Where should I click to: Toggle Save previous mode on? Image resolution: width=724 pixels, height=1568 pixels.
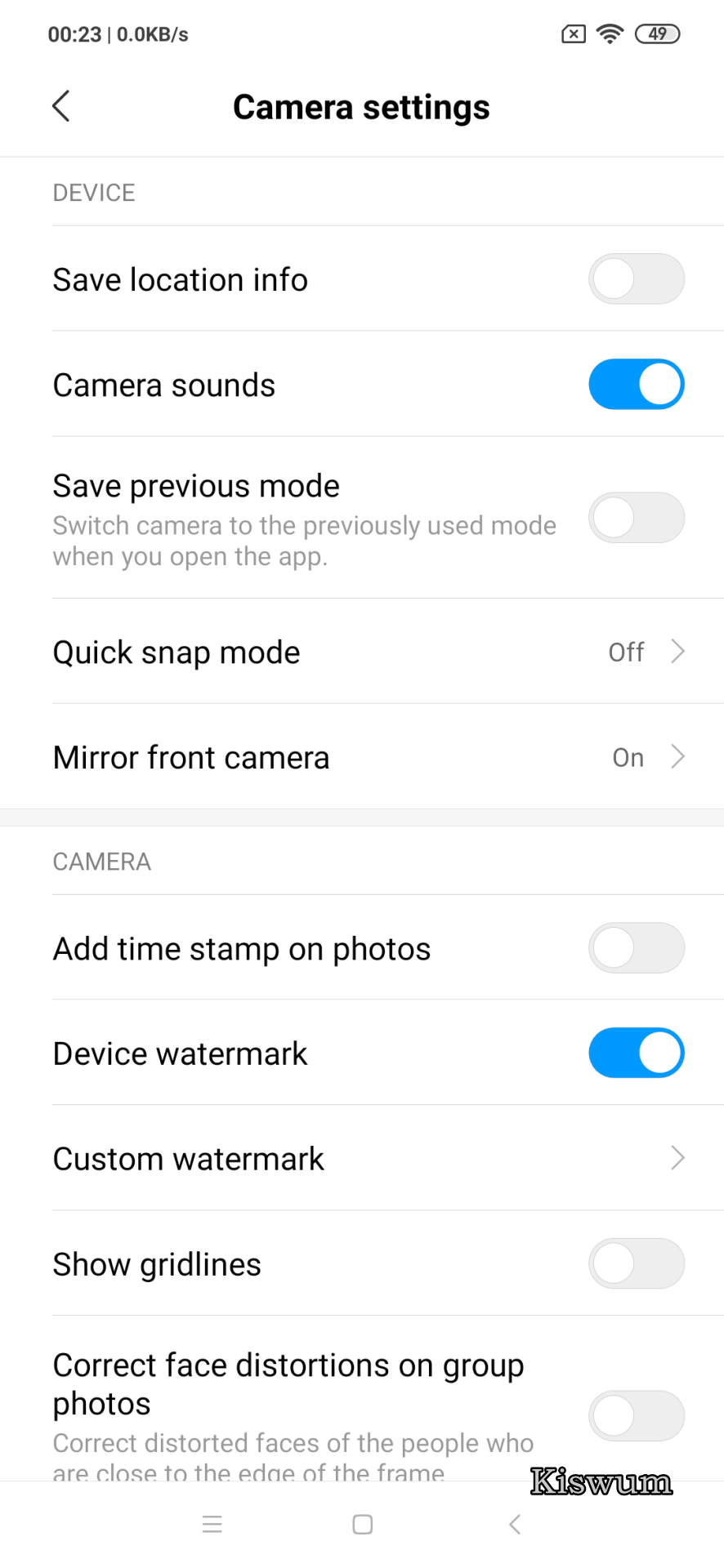pos(636,518)
